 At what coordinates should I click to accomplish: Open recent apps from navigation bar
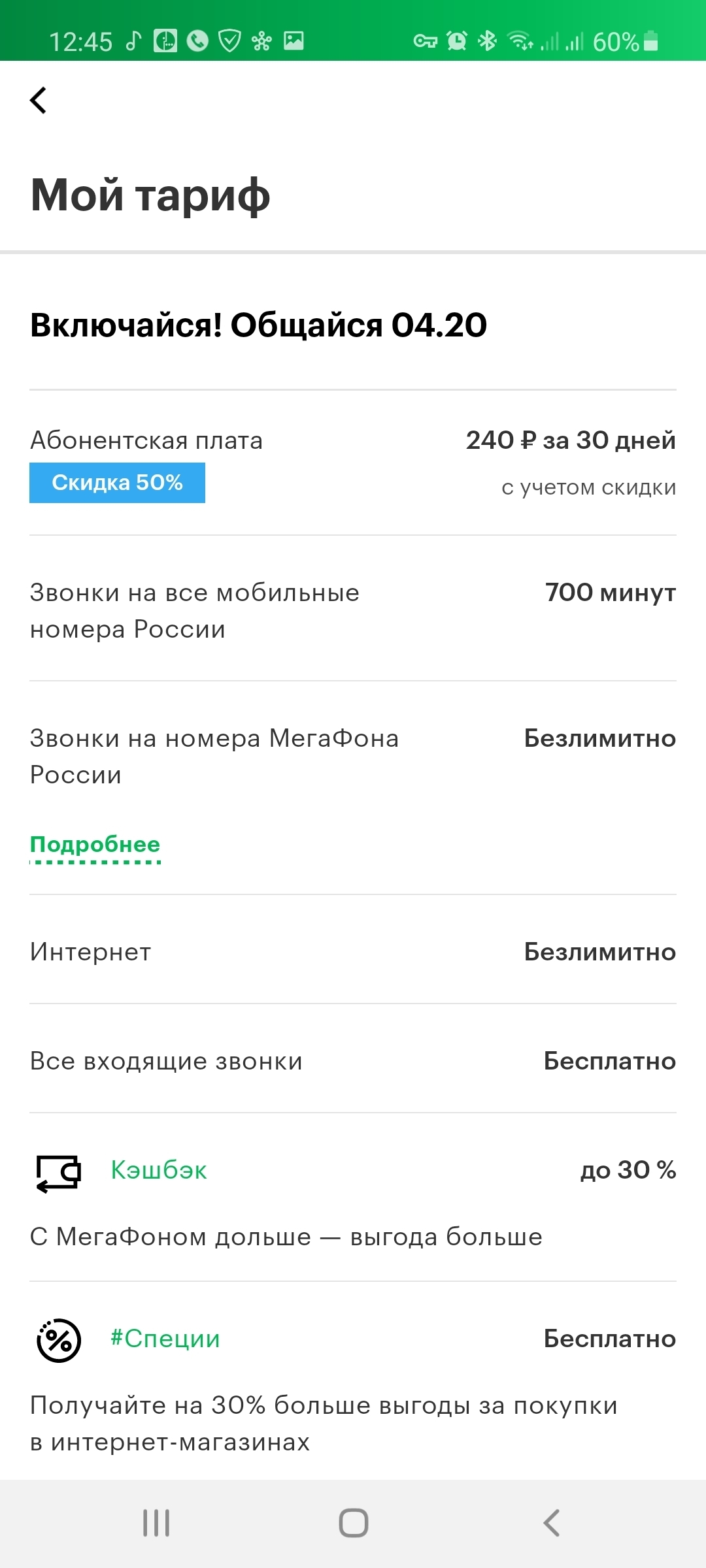tap(156, 1523)
